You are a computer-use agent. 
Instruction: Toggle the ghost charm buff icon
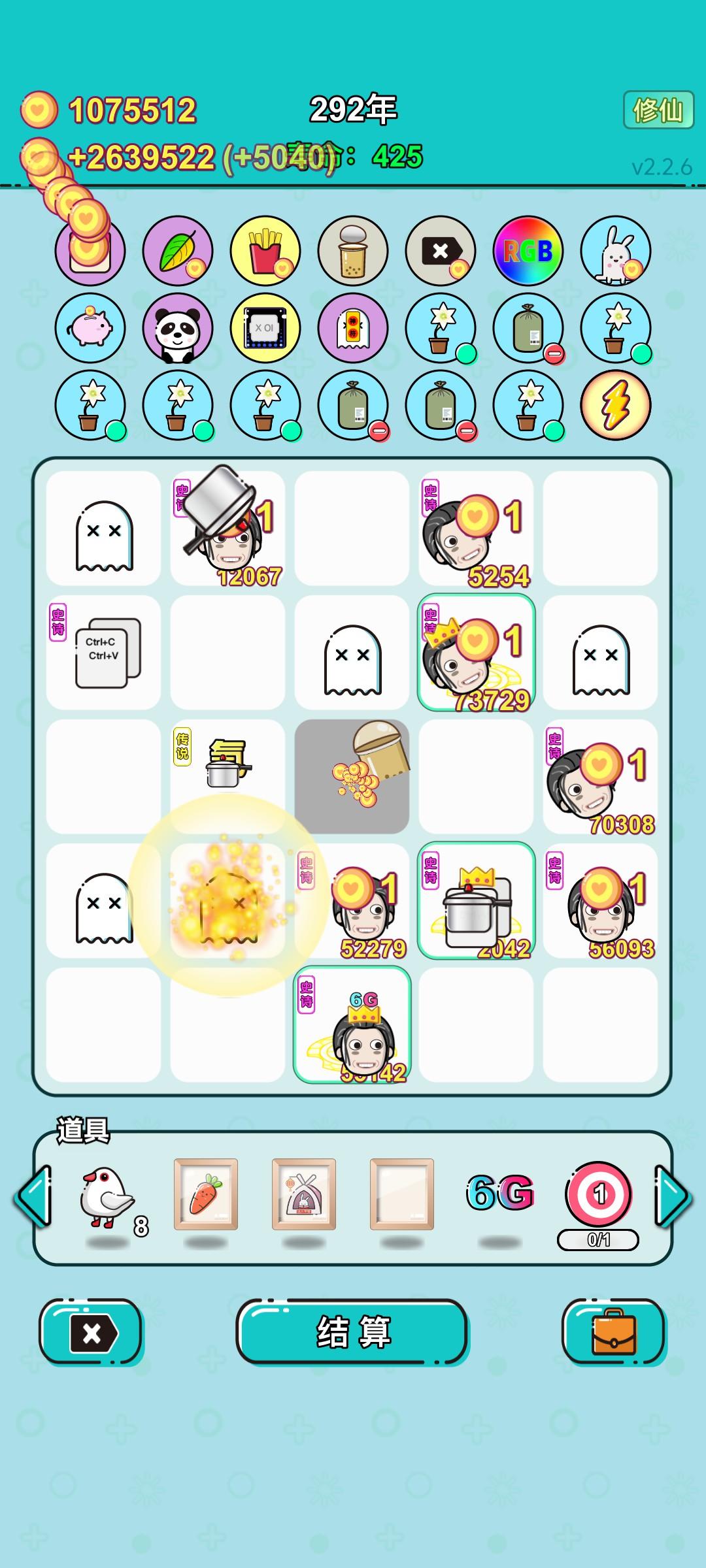[351, 329]
